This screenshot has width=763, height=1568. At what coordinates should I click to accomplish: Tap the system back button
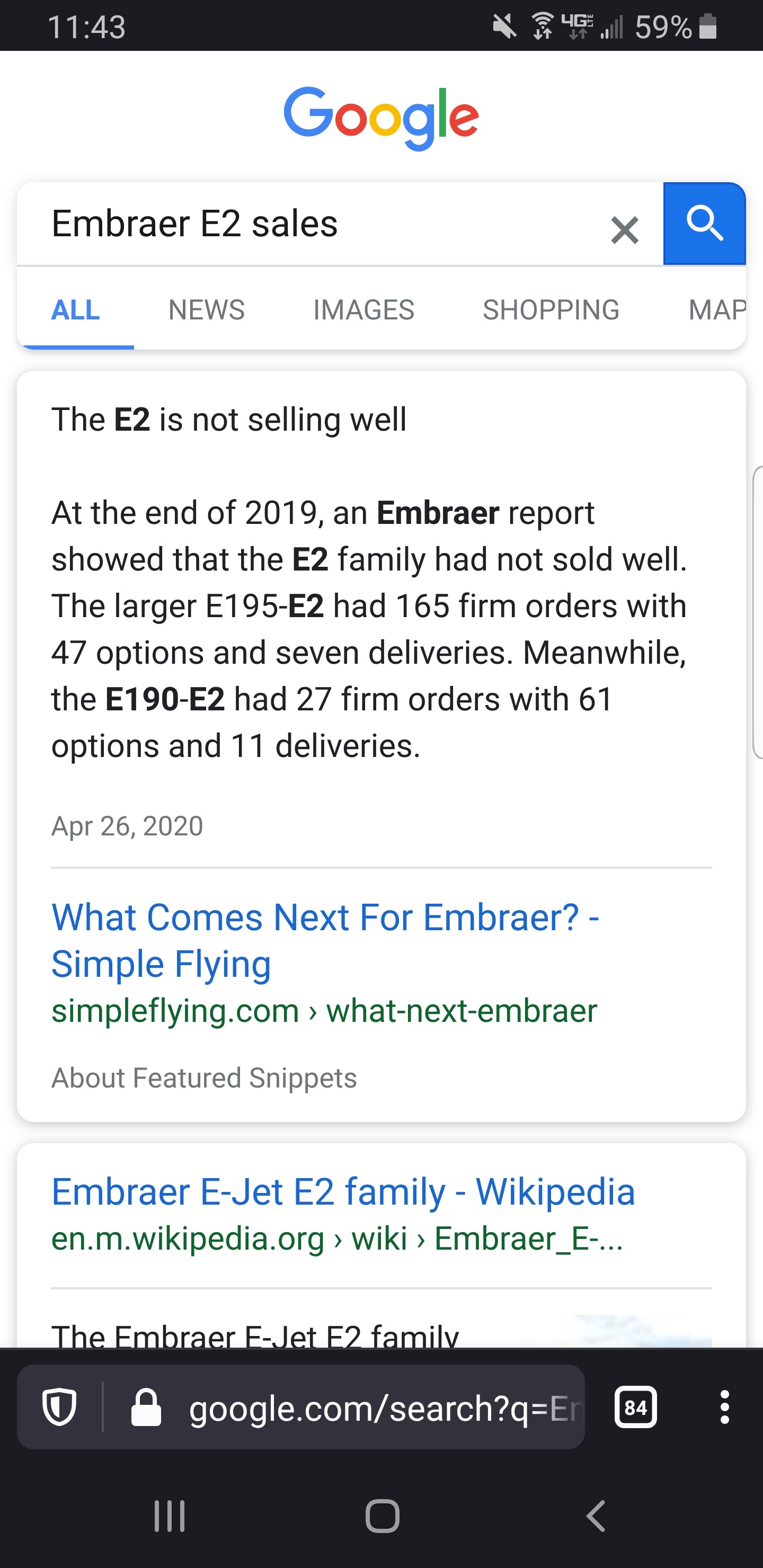click(595, 1516)
